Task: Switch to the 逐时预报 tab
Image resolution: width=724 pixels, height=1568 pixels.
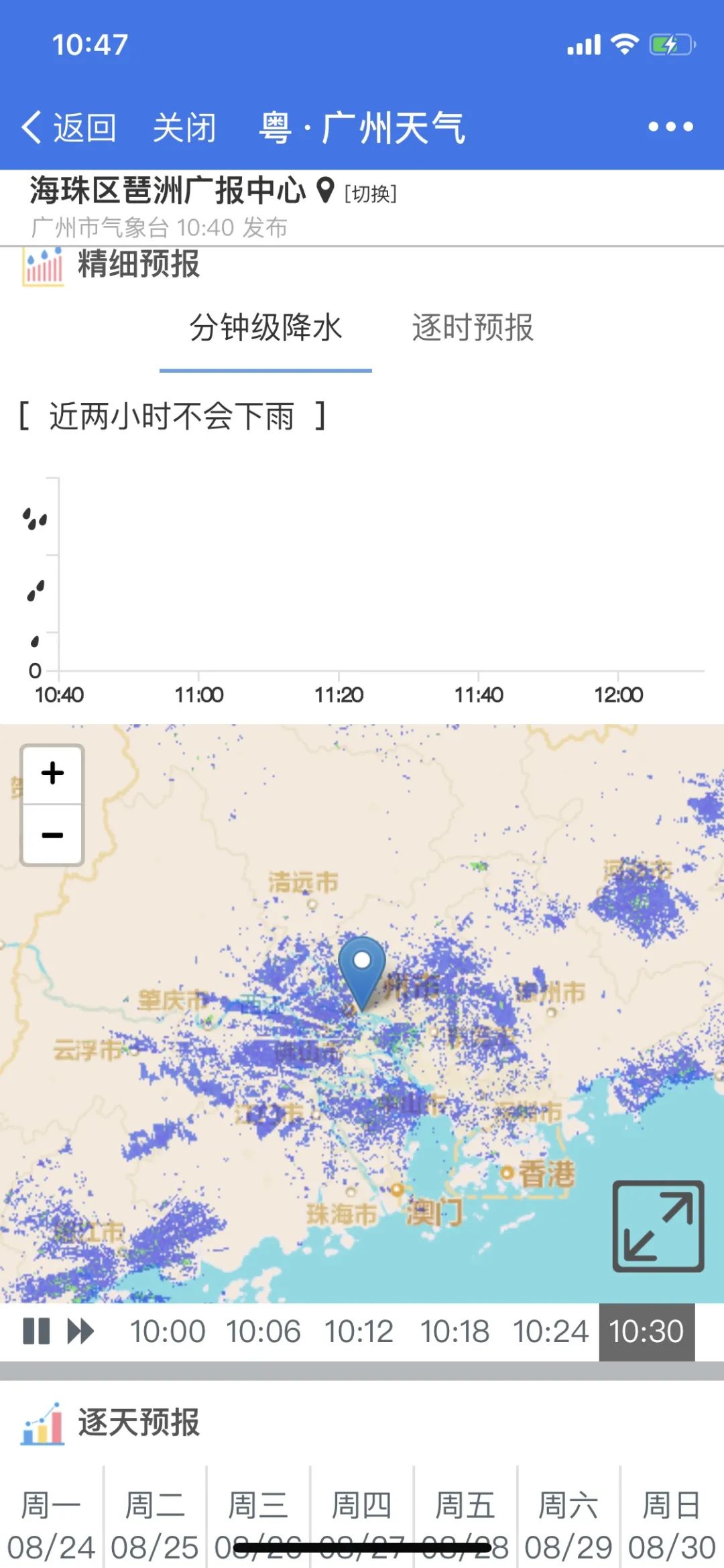Action: (x=473, y=328)
